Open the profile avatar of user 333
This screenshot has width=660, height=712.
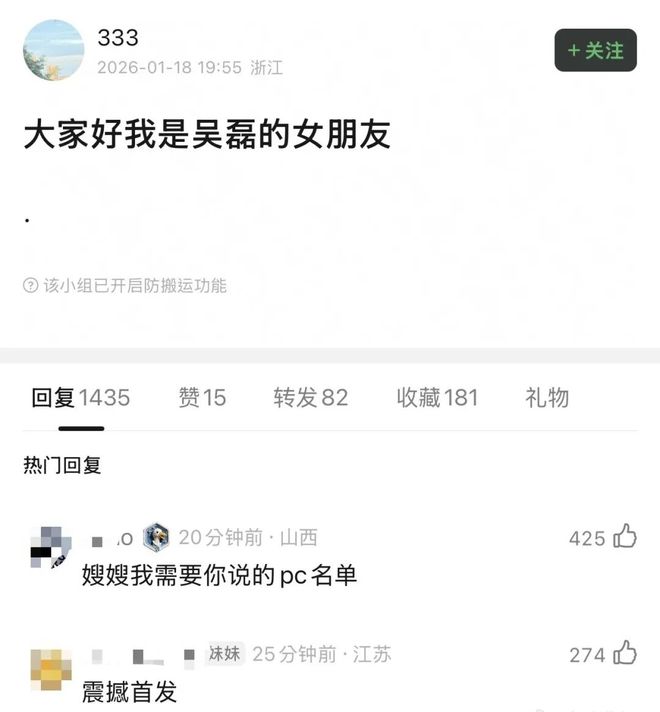coord(53,50)
